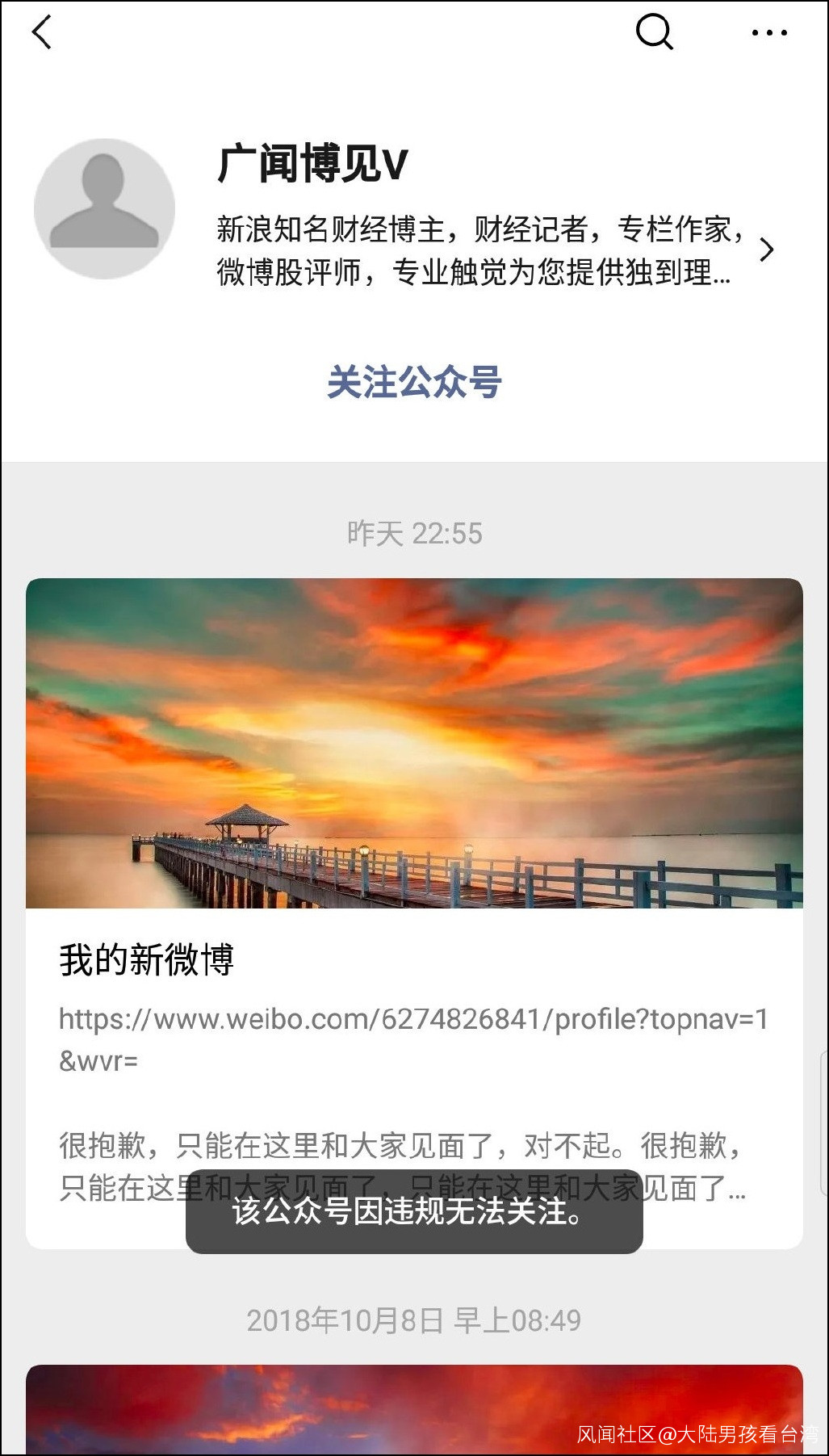Follow the account via 关注公众号

click(x=414, y=382)
